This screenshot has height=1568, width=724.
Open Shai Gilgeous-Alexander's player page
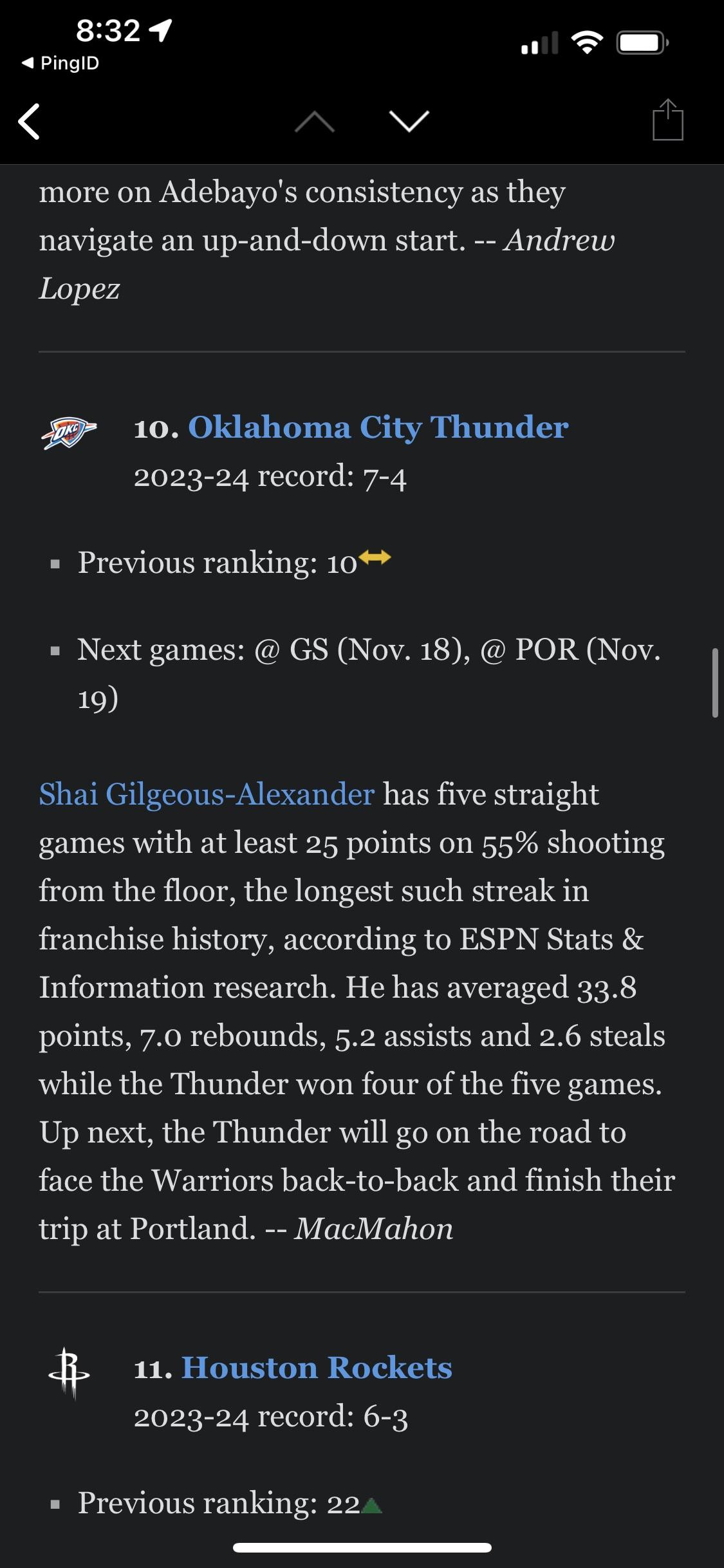pyautogui.click(x=207, y=794)
